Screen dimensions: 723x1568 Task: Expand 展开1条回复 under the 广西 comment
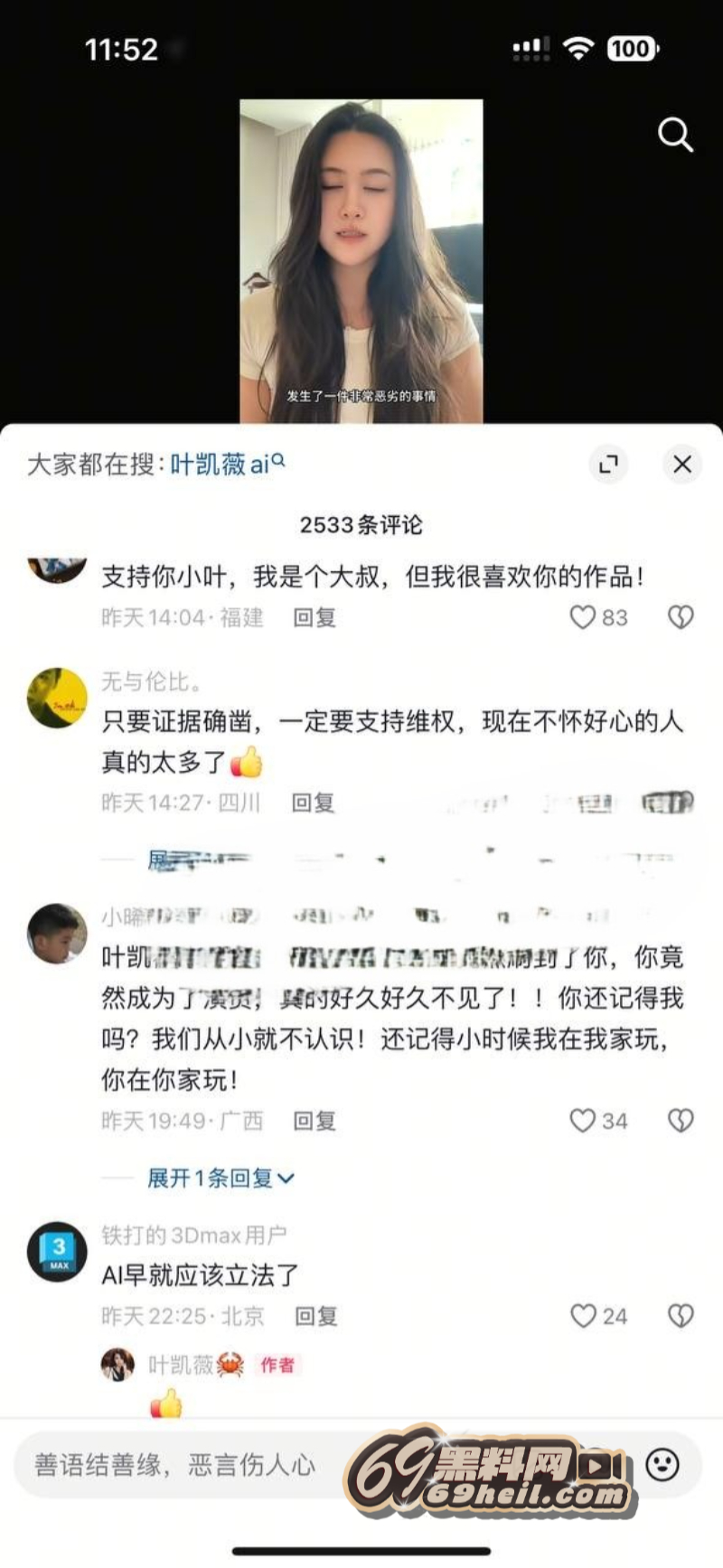221,1178
